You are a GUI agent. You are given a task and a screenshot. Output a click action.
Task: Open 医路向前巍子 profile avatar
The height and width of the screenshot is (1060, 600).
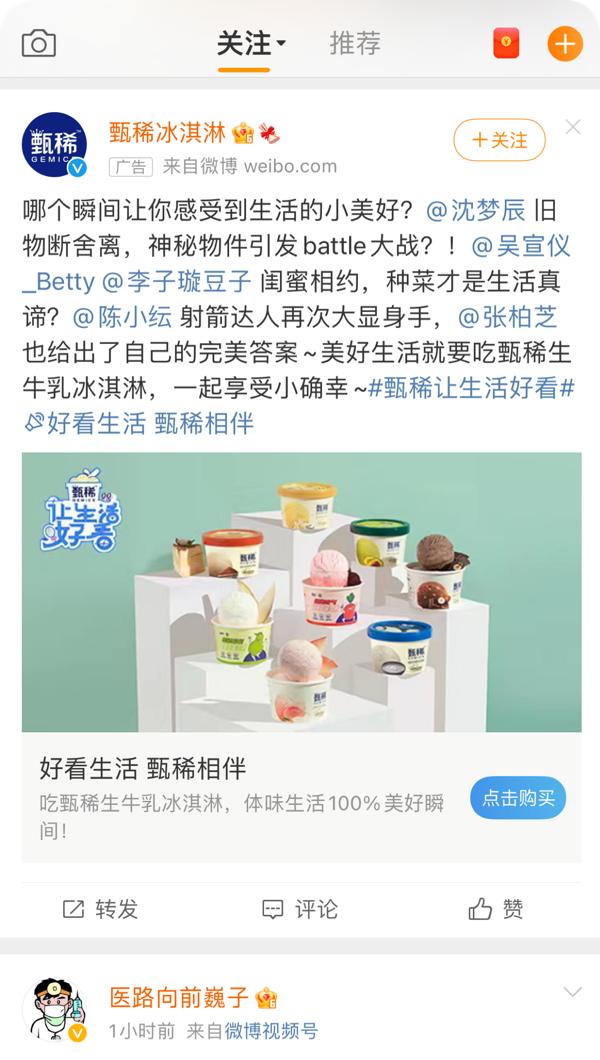point(54,1010)
